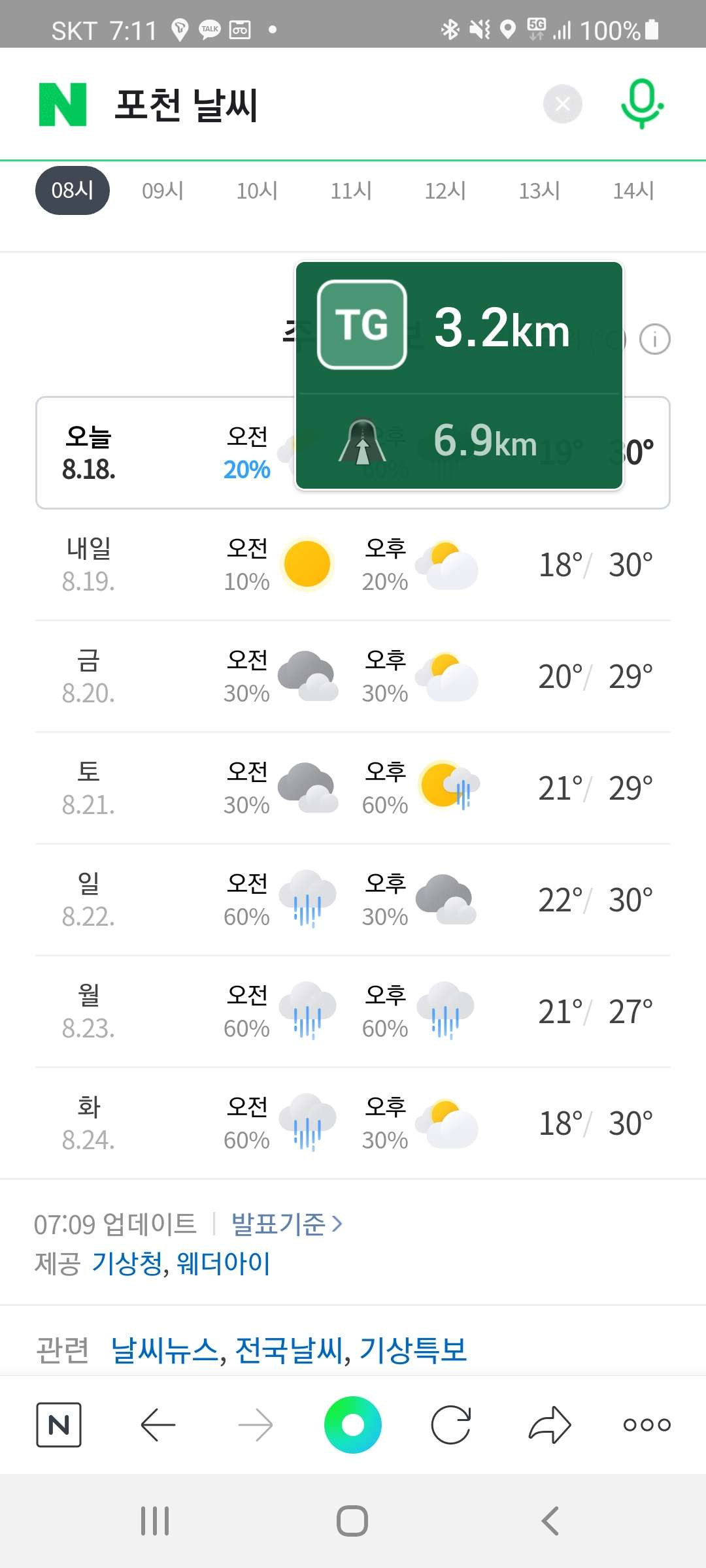This screenshot has width=706, height=1568.
Task: Select the 09시 hour tab
Action: pos(163,191)
